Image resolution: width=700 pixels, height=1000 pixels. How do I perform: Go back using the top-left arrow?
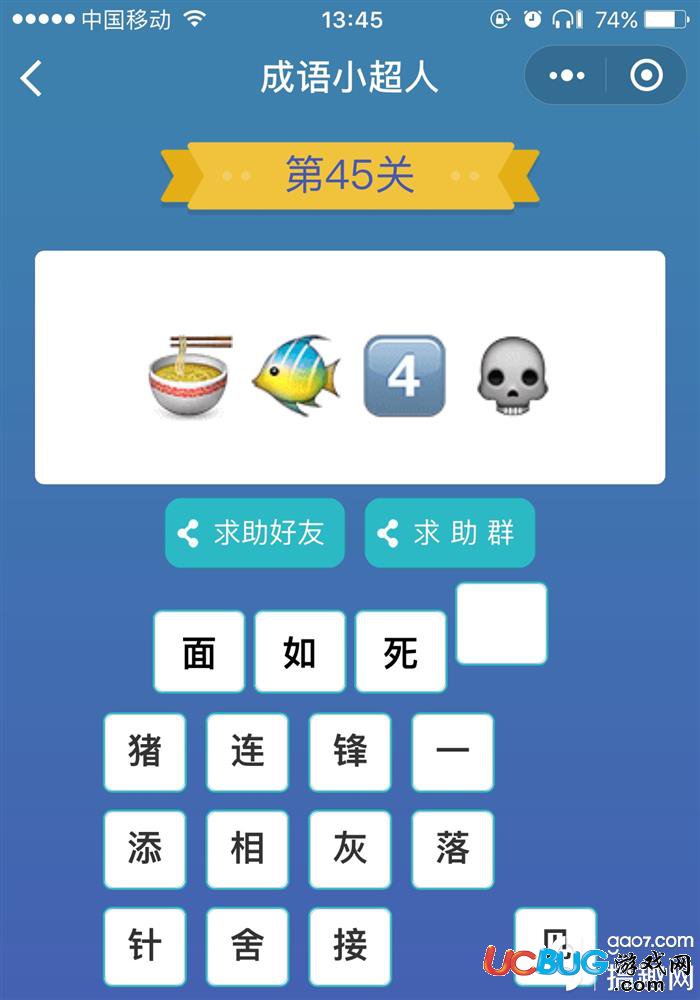pyautogui.click(x=32, y=77)
